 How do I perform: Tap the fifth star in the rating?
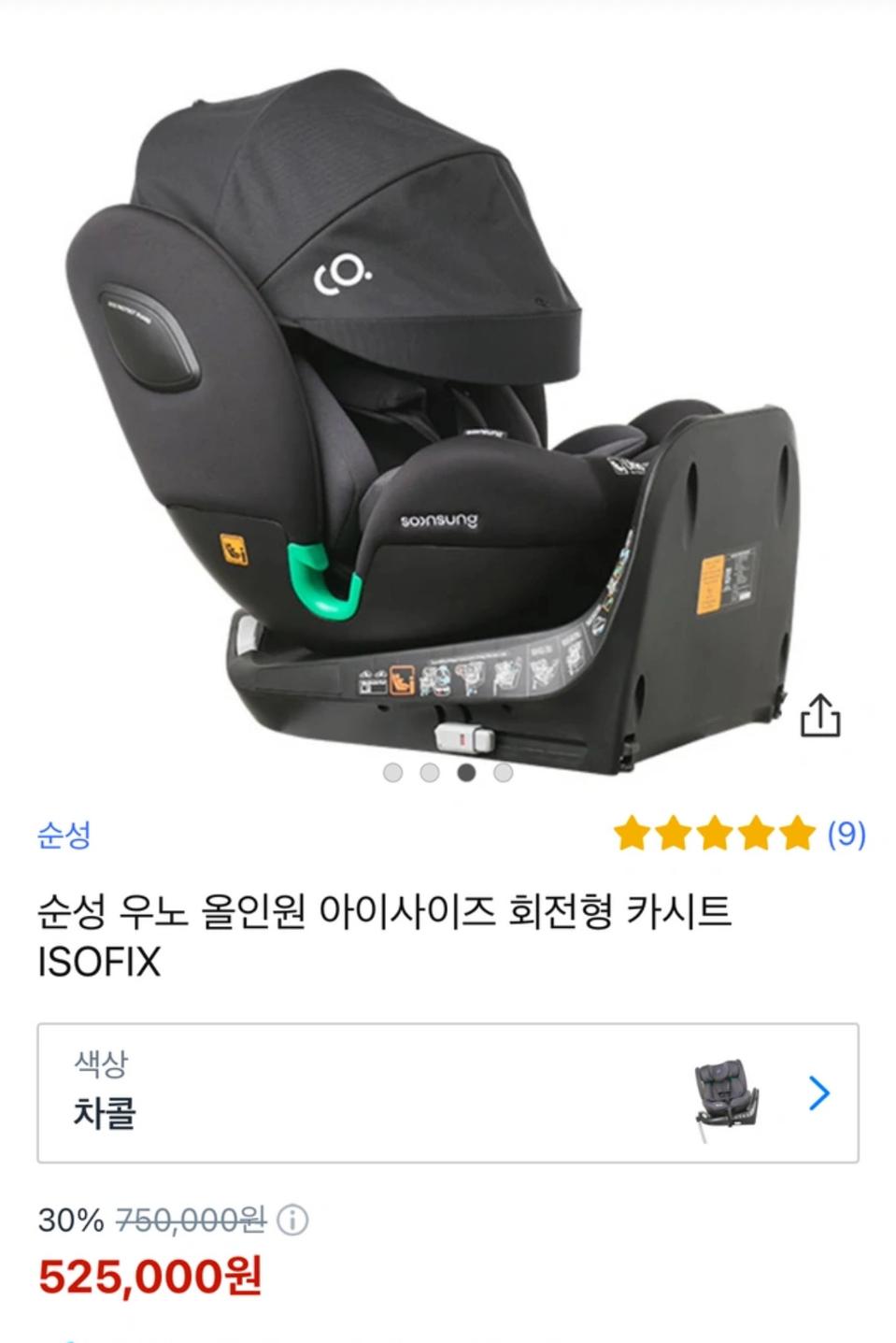coord(796,830)
